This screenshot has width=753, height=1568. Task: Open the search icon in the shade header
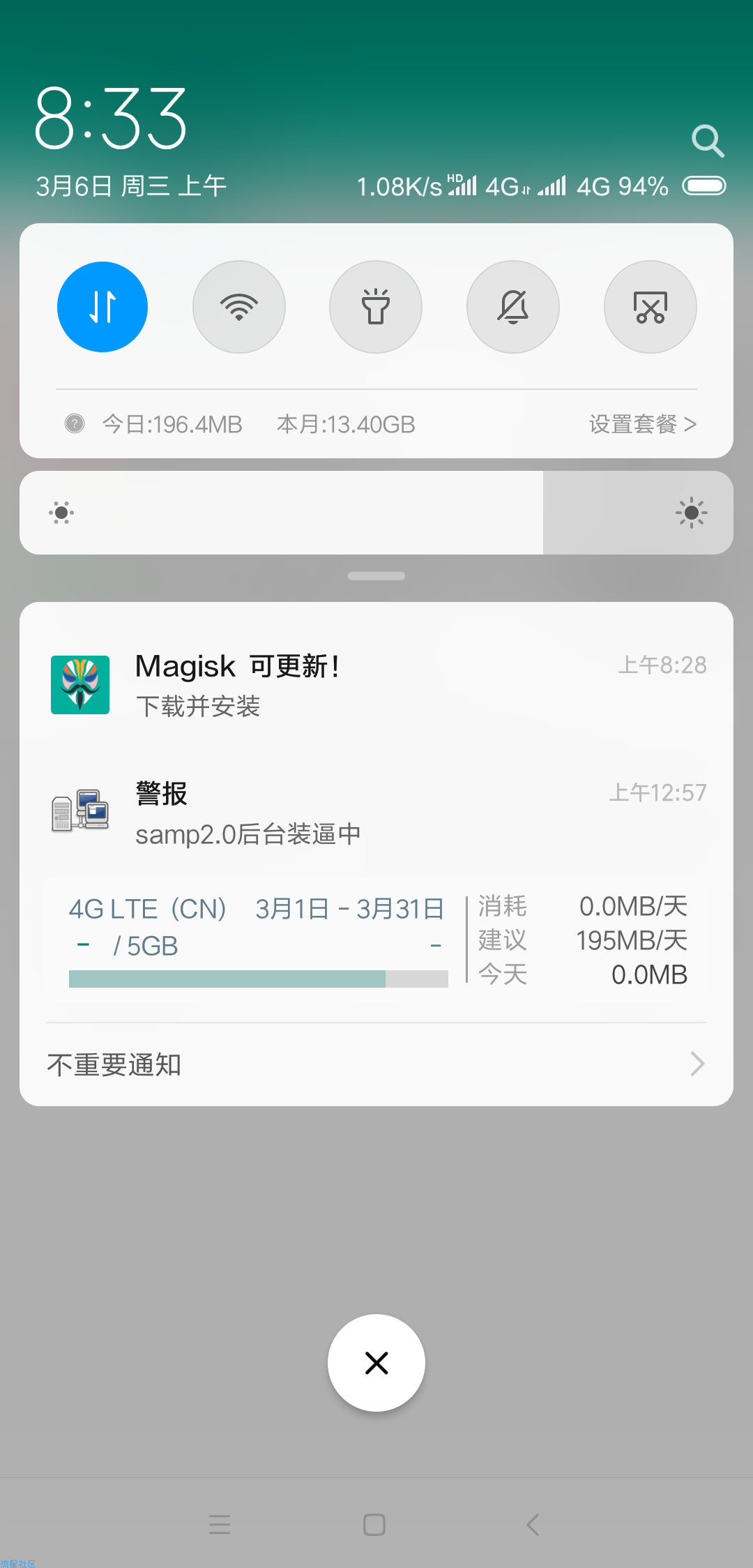[x=708, y=141]
